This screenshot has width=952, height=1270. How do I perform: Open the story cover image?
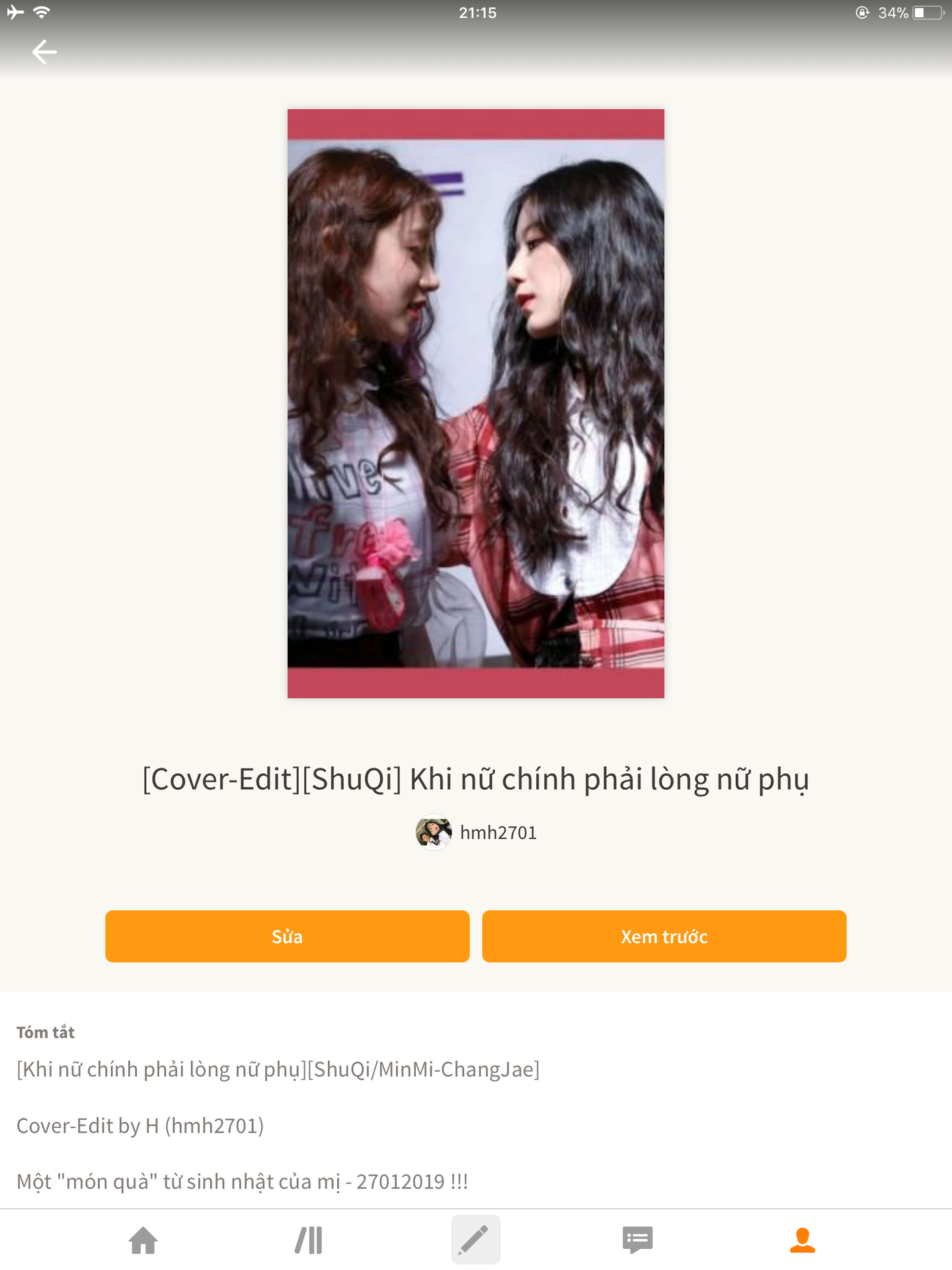[476, 403]
